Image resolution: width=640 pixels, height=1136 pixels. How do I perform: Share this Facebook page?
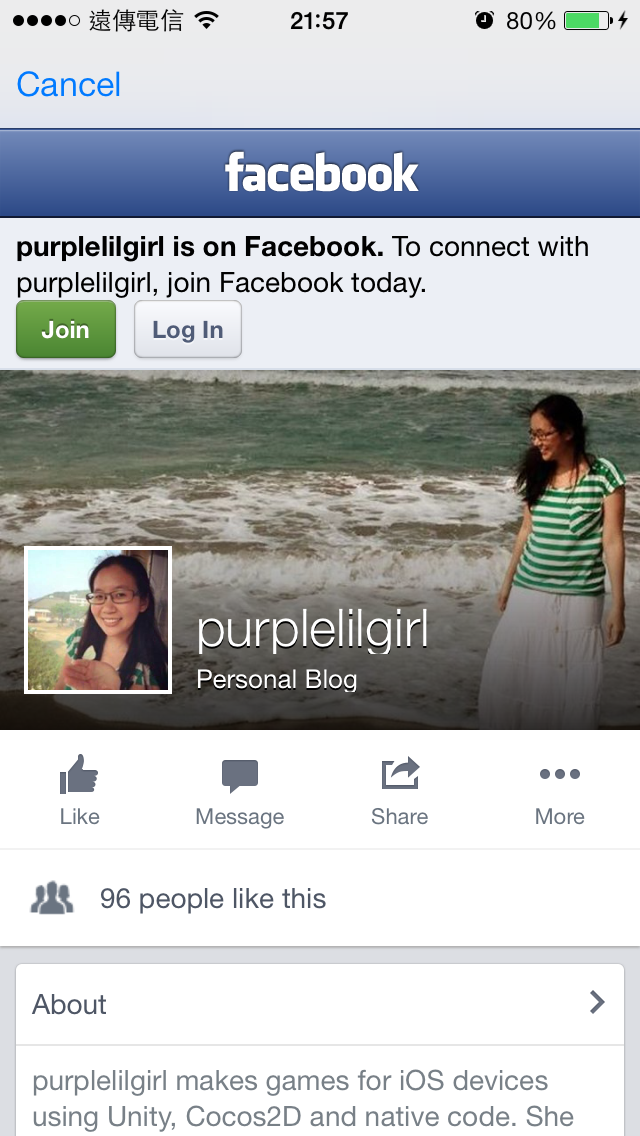pos(400,790)
